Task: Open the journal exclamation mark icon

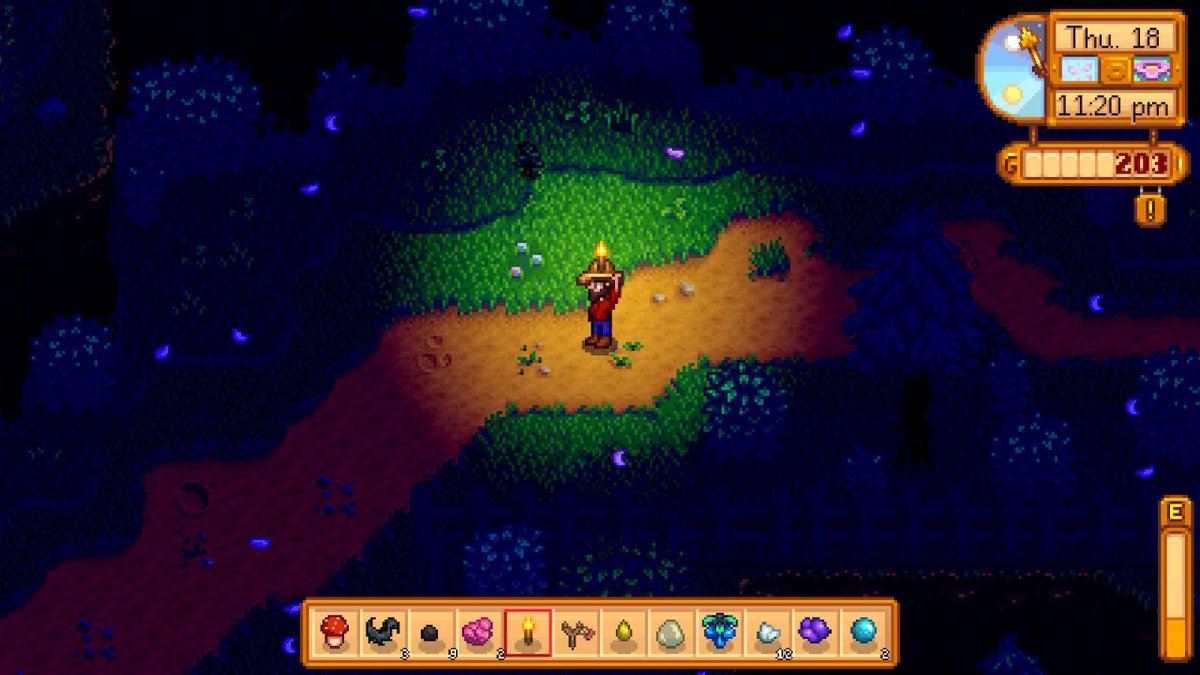Action: pos(1150,209)
